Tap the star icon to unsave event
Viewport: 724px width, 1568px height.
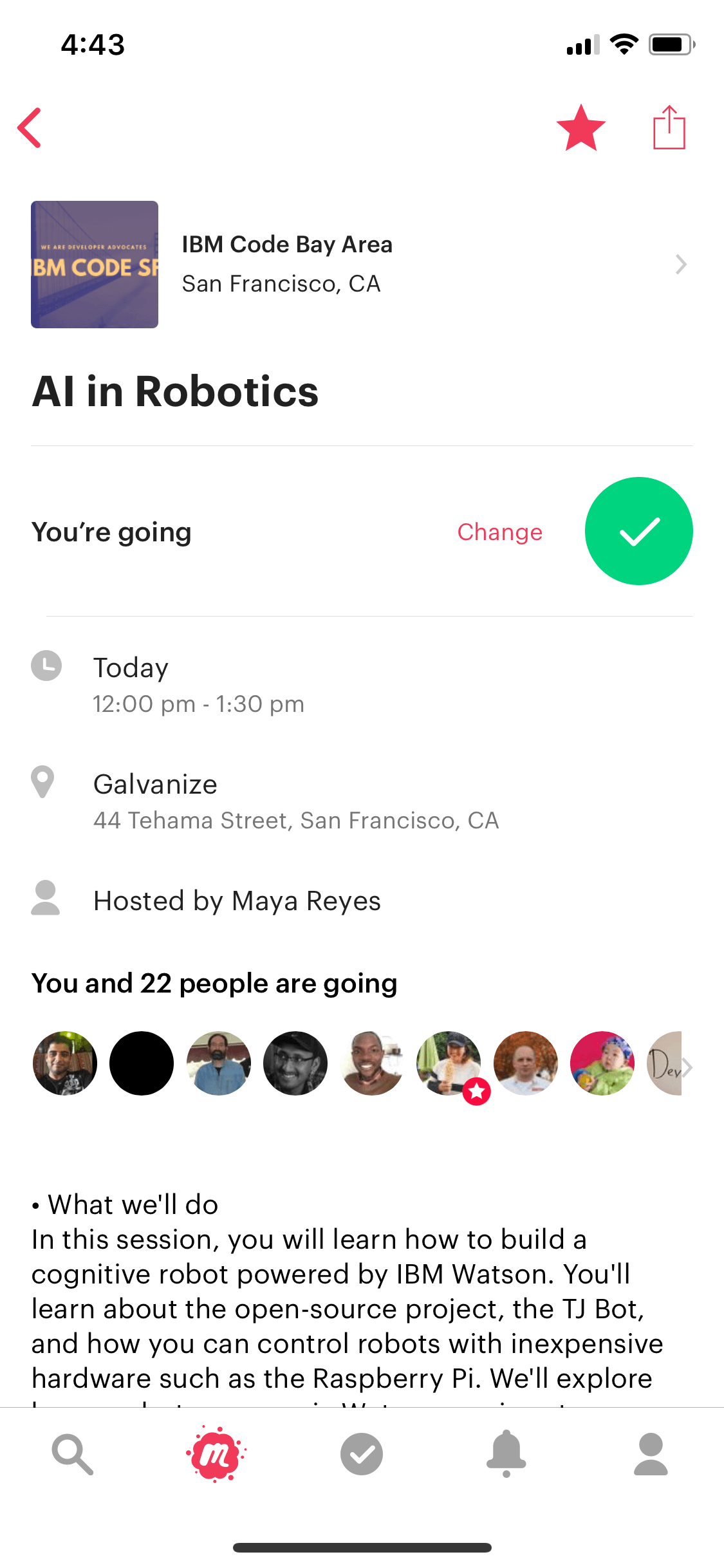(580, 128)
